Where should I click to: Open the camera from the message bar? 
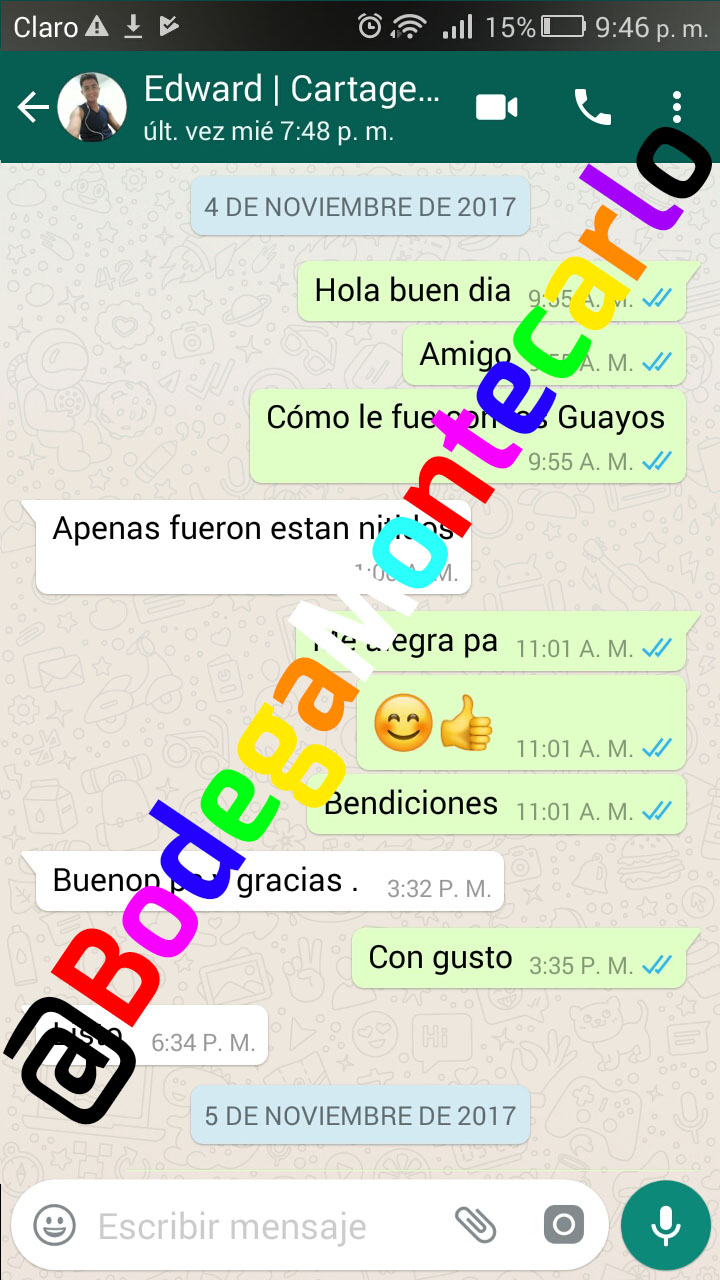[562, 1224]
